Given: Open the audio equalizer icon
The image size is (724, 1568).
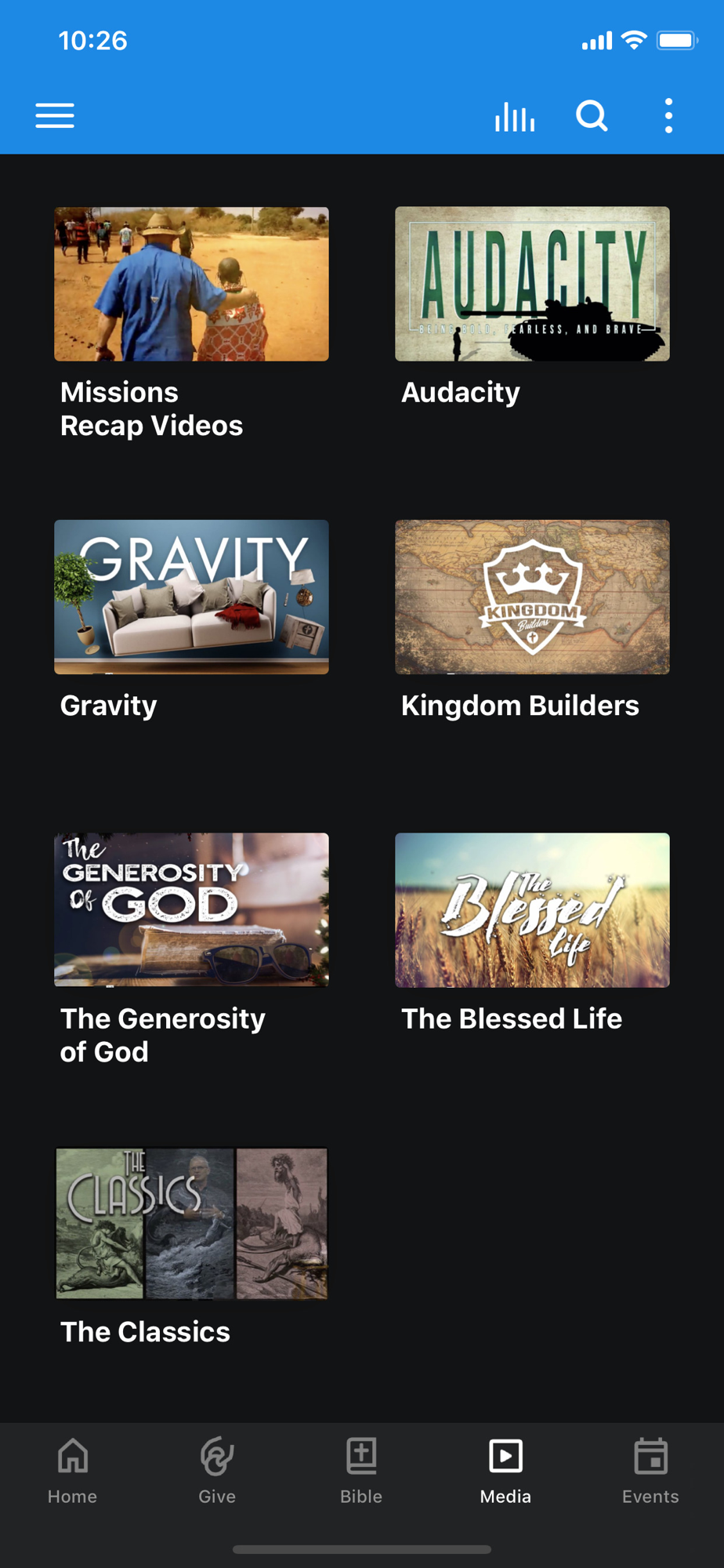Looking at the screenshot, I should 514,117.
